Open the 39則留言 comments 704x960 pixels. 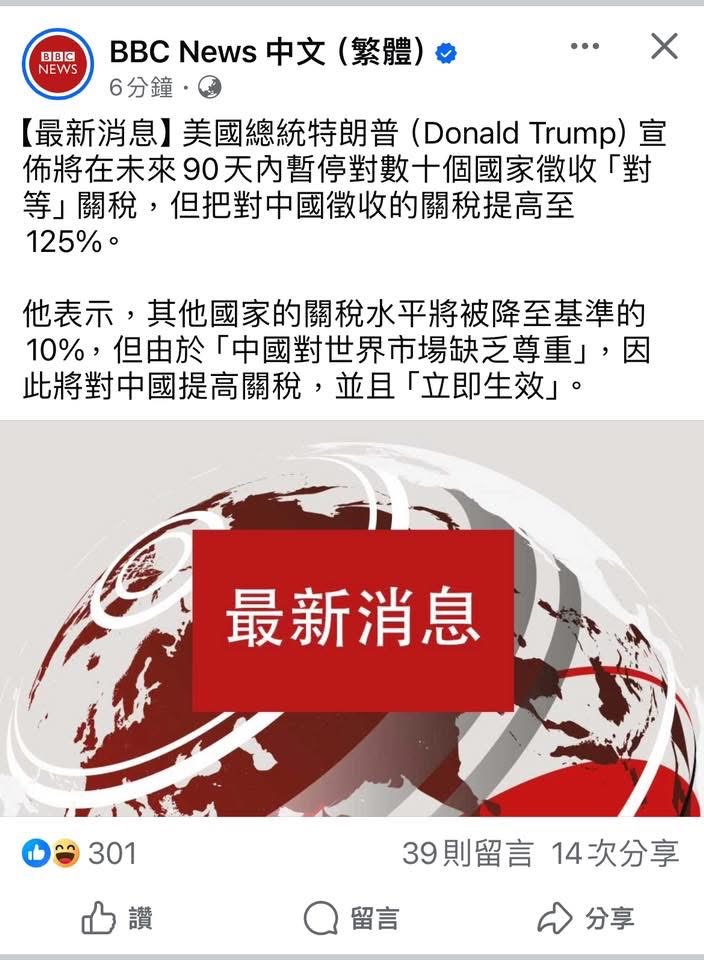pos(468,853)
